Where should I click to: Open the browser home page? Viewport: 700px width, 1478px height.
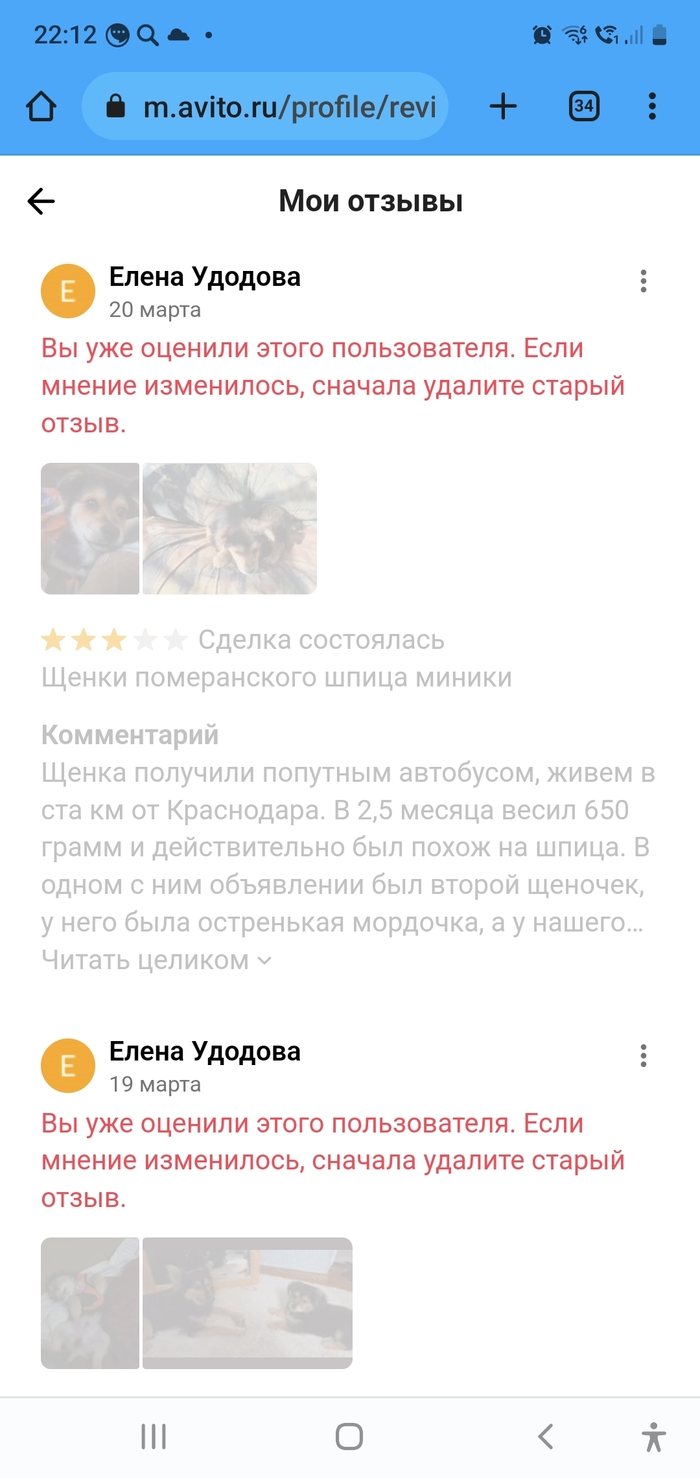point(41,107)
